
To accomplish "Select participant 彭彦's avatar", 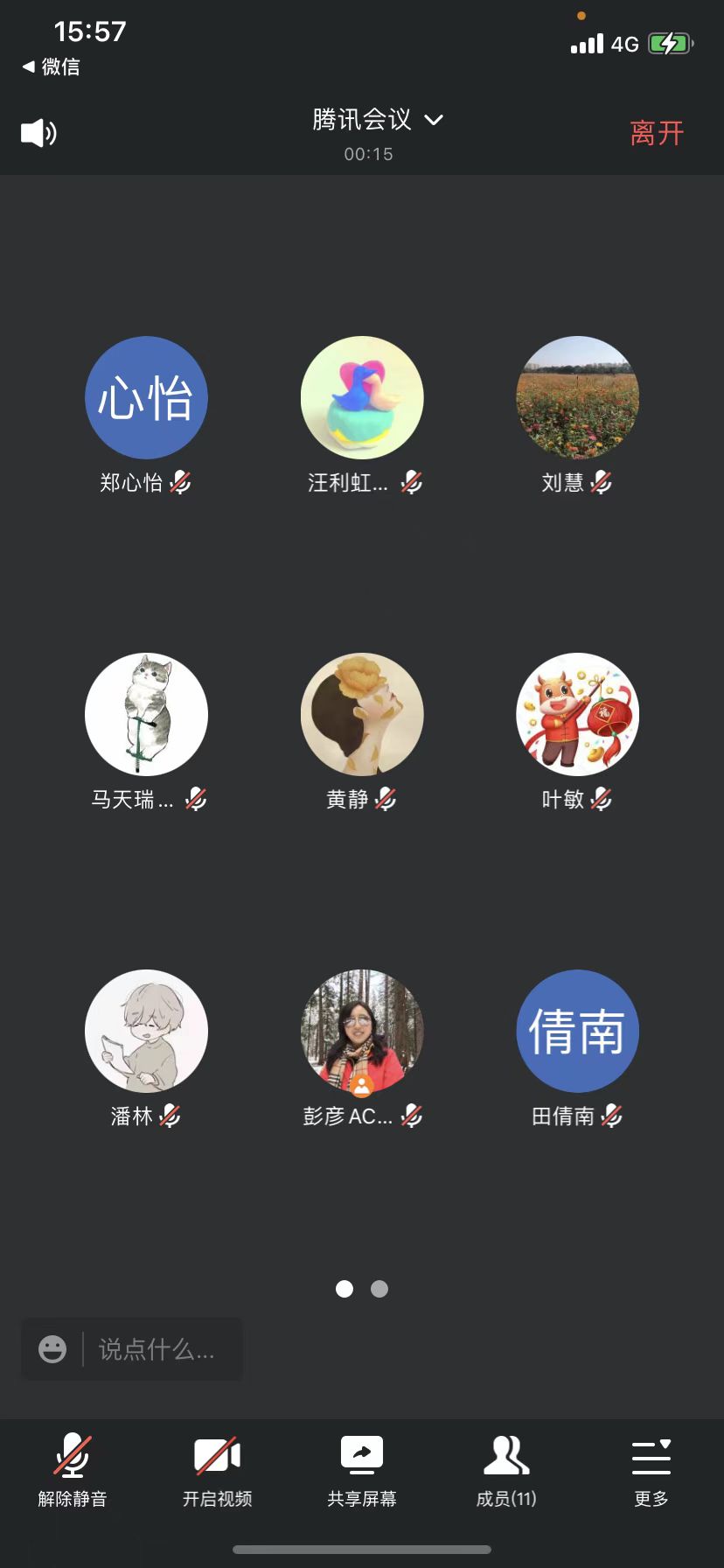I will [x=362, y=1031].
